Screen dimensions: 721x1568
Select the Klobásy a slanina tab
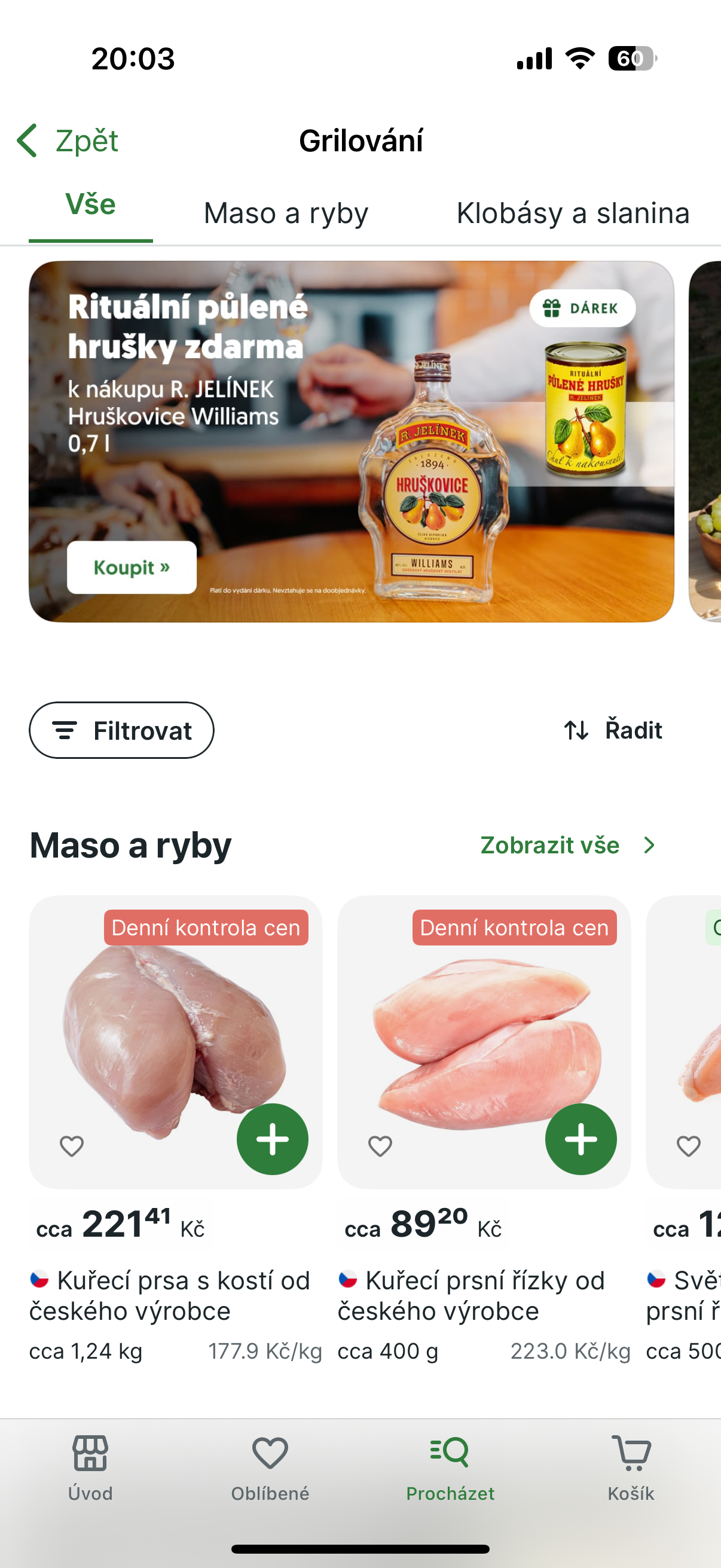tap(573, 213)
